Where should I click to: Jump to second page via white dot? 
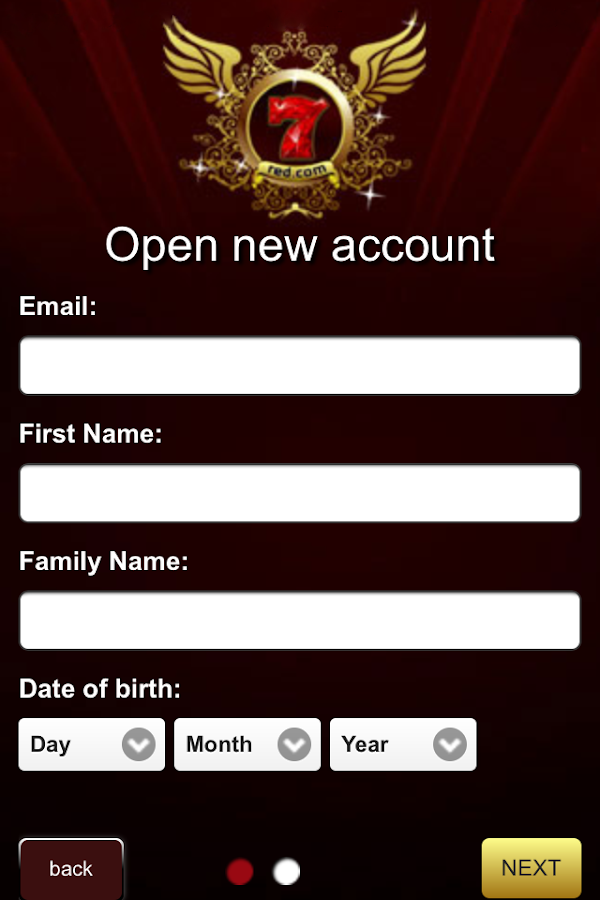pyautogui.click(x=287, y=872)
